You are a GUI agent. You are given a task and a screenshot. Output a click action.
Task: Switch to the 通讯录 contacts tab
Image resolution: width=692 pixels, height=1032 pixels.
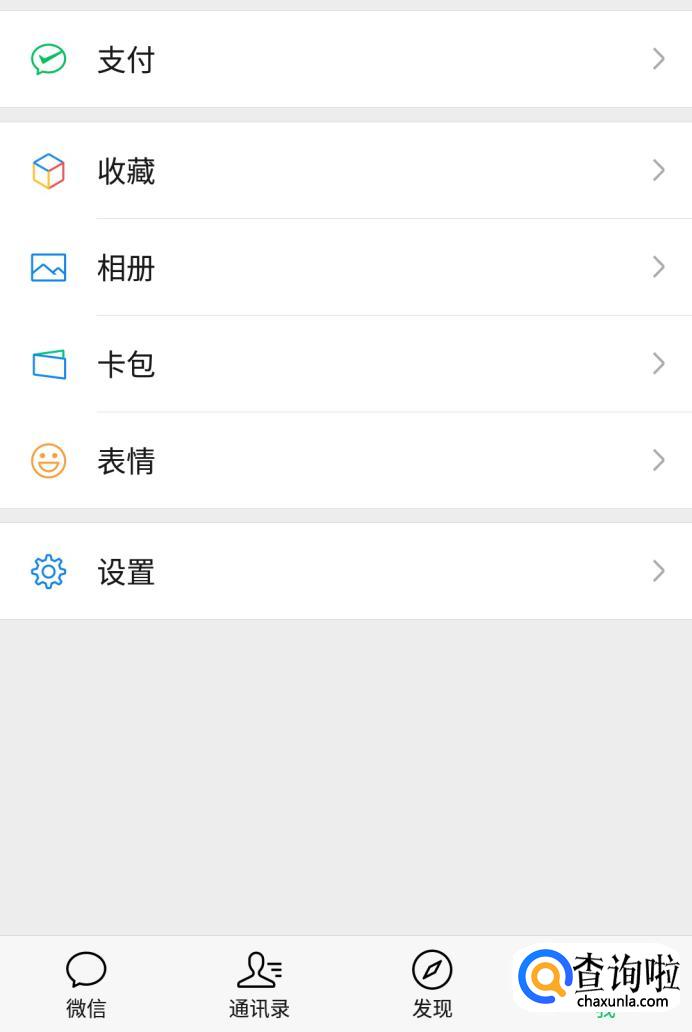pyautogui.click(x=259, y=984)
